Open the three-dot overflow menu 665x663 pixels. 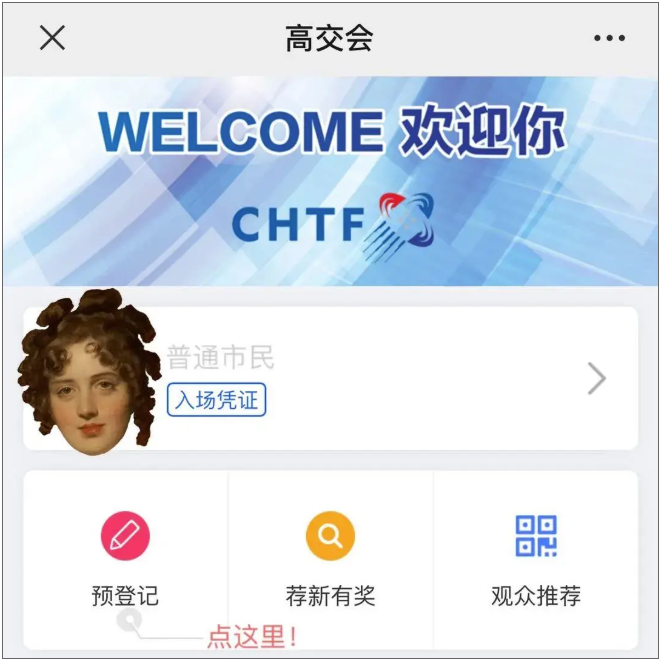click(x=609, y=38)
